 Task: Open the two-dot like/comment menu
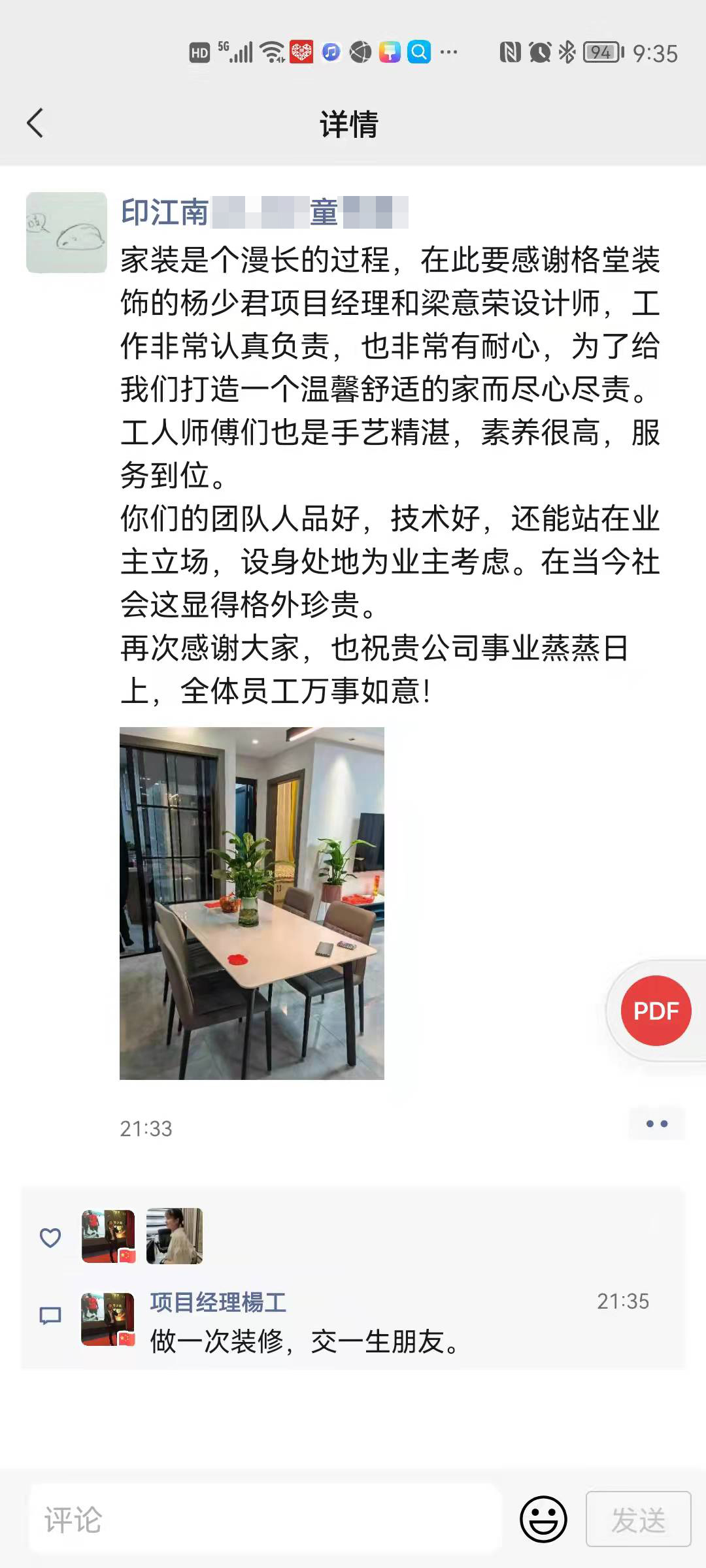click(656, 1124)
